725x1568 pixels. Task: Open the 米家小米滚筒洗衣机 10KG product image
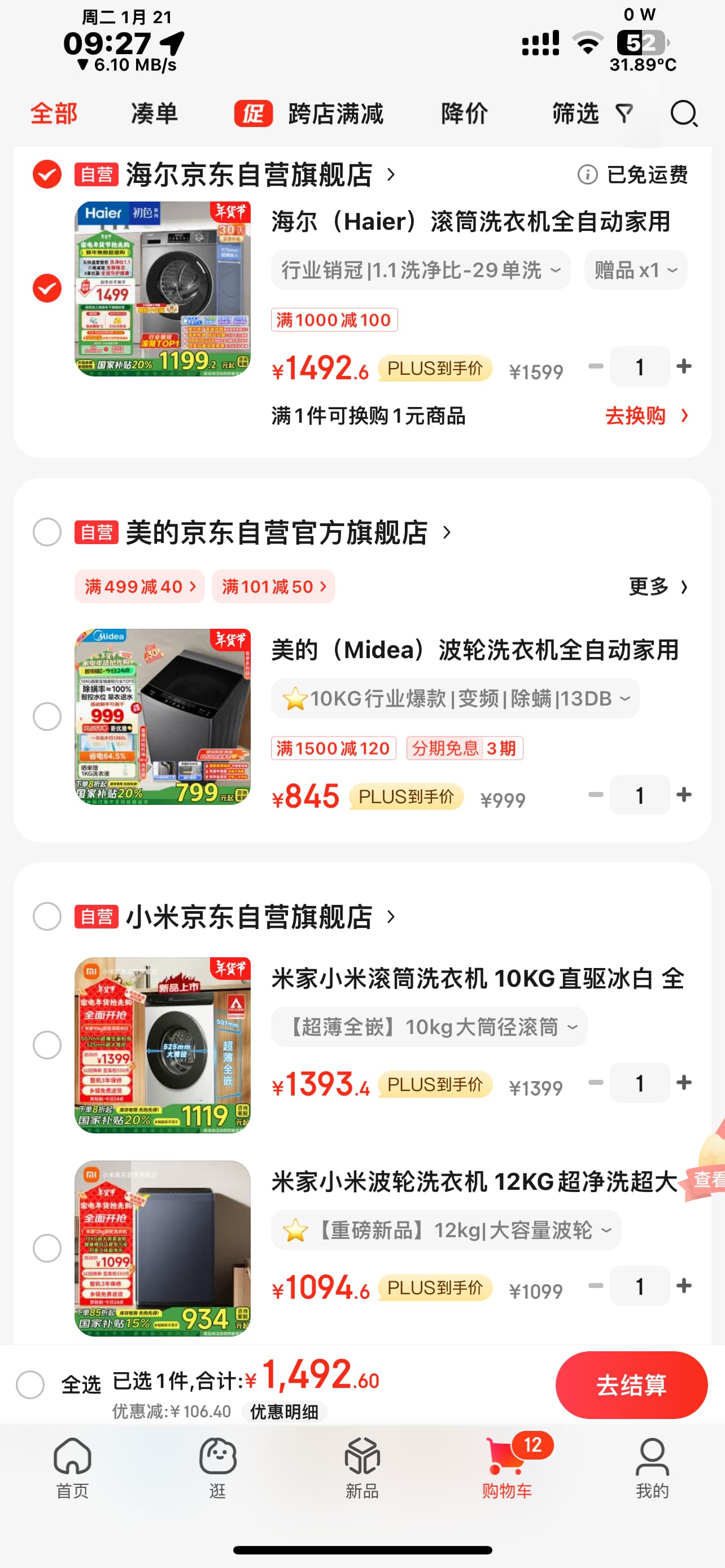pyautogui.click(x=163, y=1045)
